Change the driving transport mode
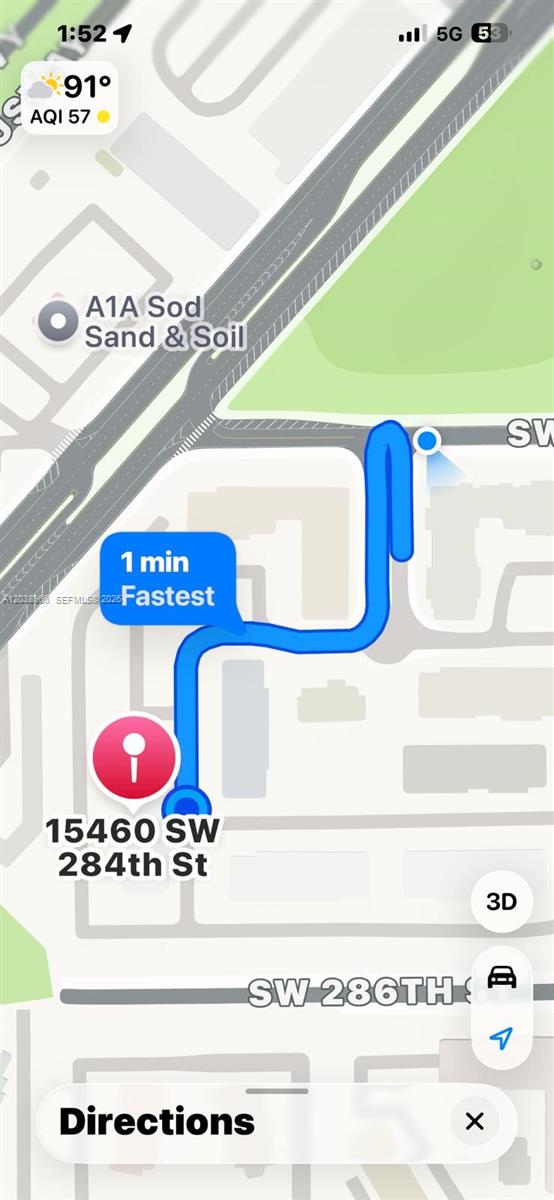 click(501, 977)
